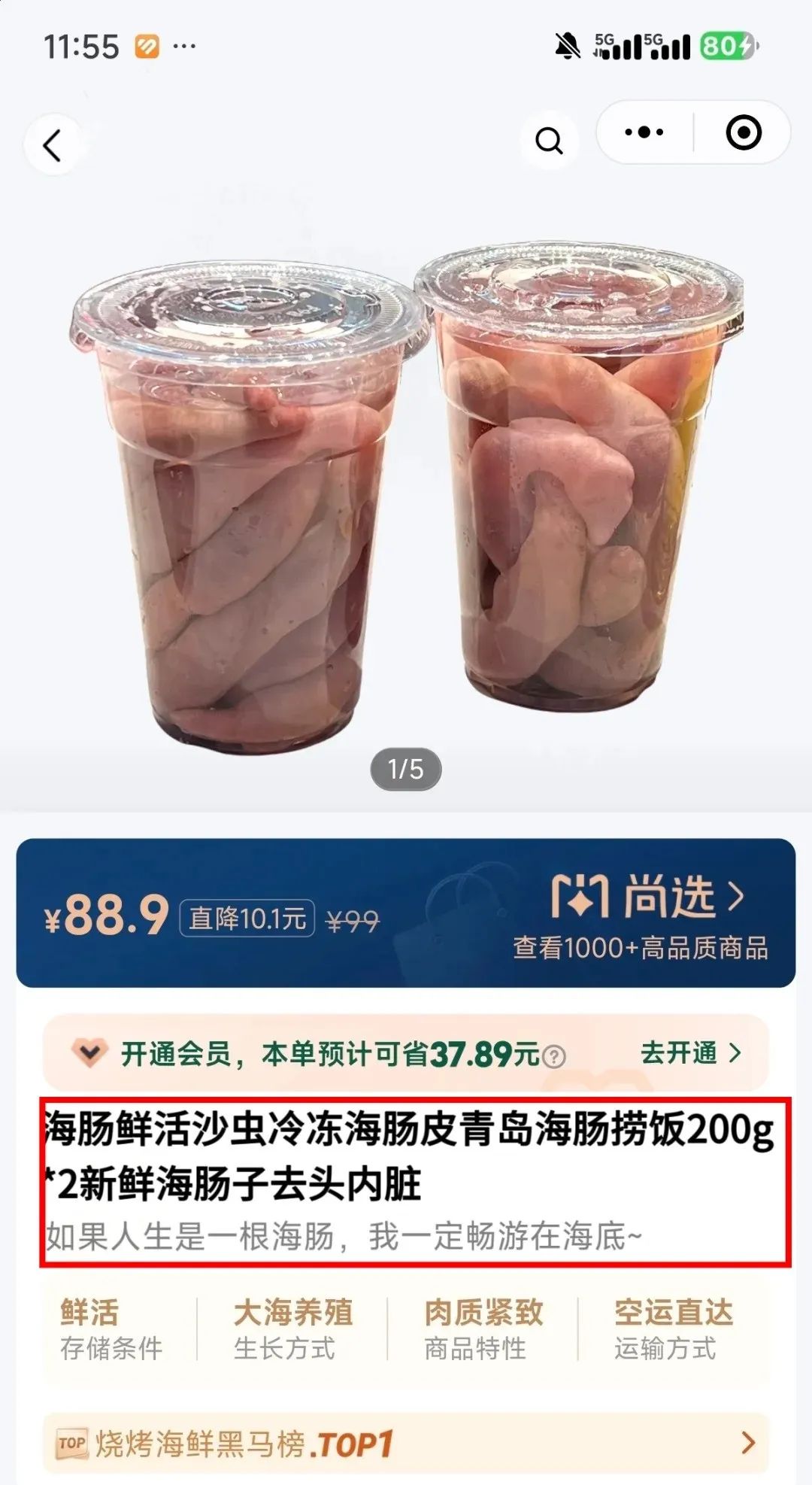Open the mini program three-dot menu
Viewport: 812px width, 1485px height.
[x=644, y=132]
